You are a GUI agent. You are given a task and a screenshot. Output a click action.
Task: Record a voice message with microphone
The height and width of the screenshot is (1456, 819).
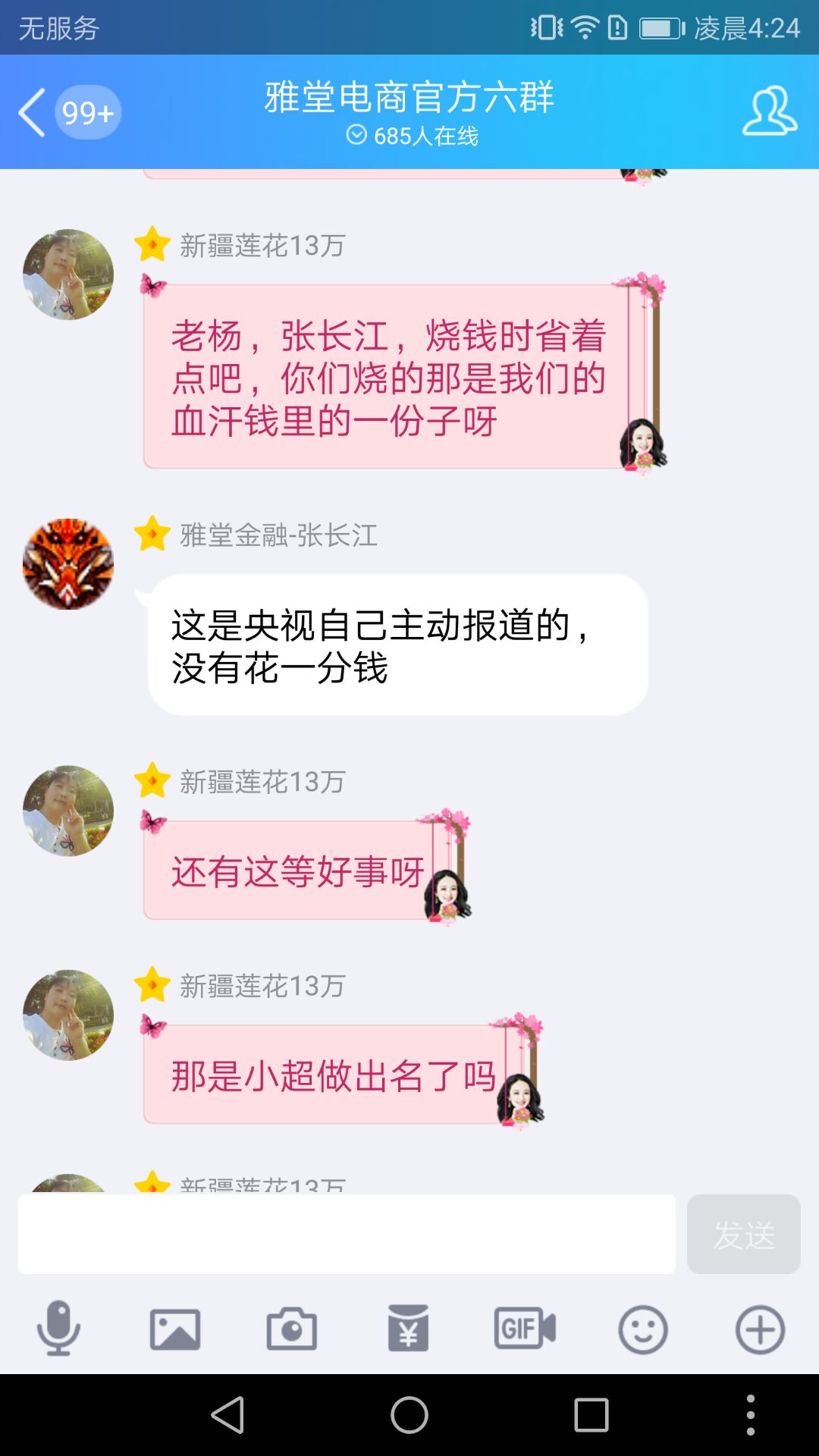pos(58,1329)
